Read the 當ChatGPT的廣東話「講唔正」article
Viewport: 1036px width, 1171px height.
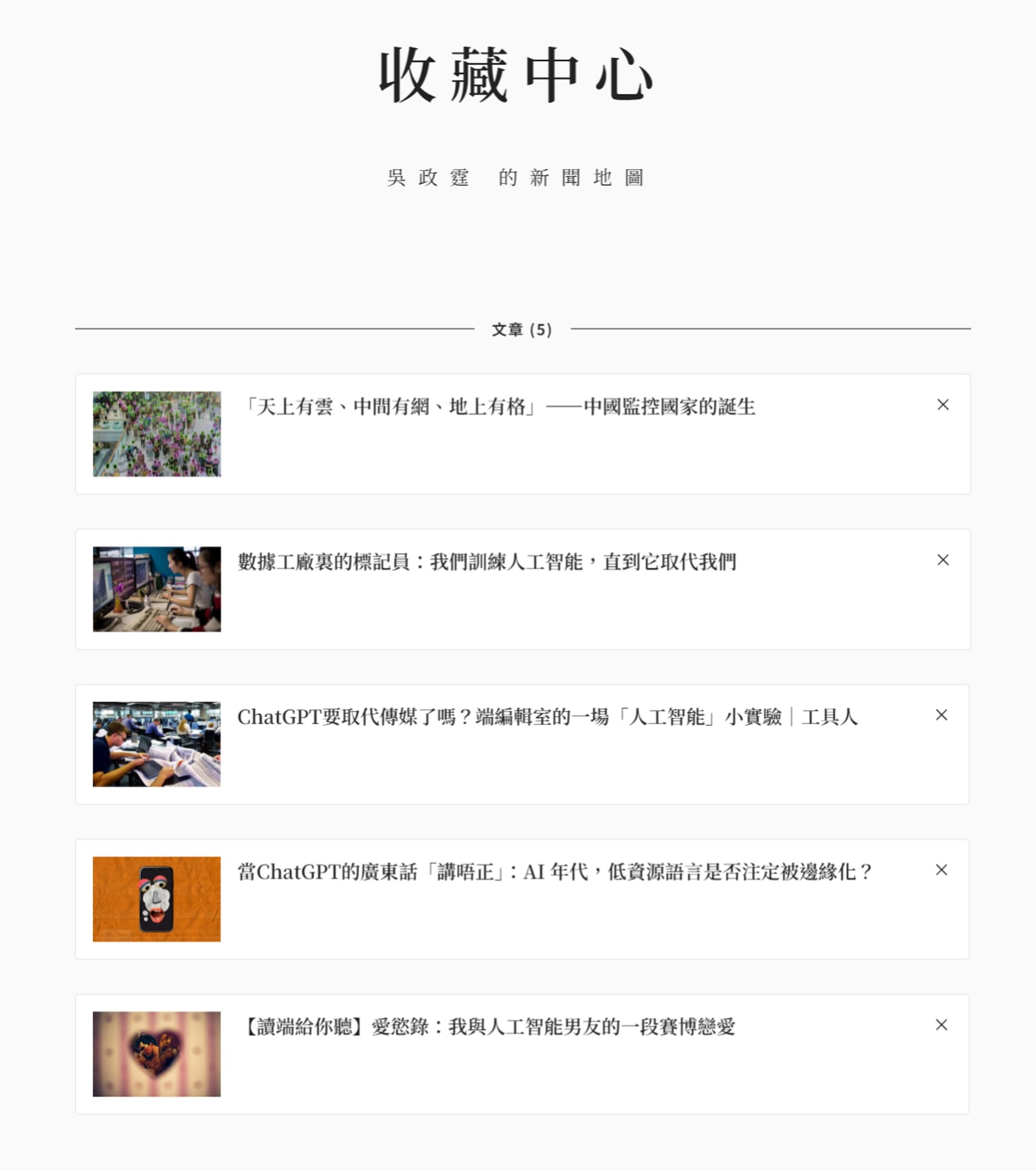click(x=554, y=872)
